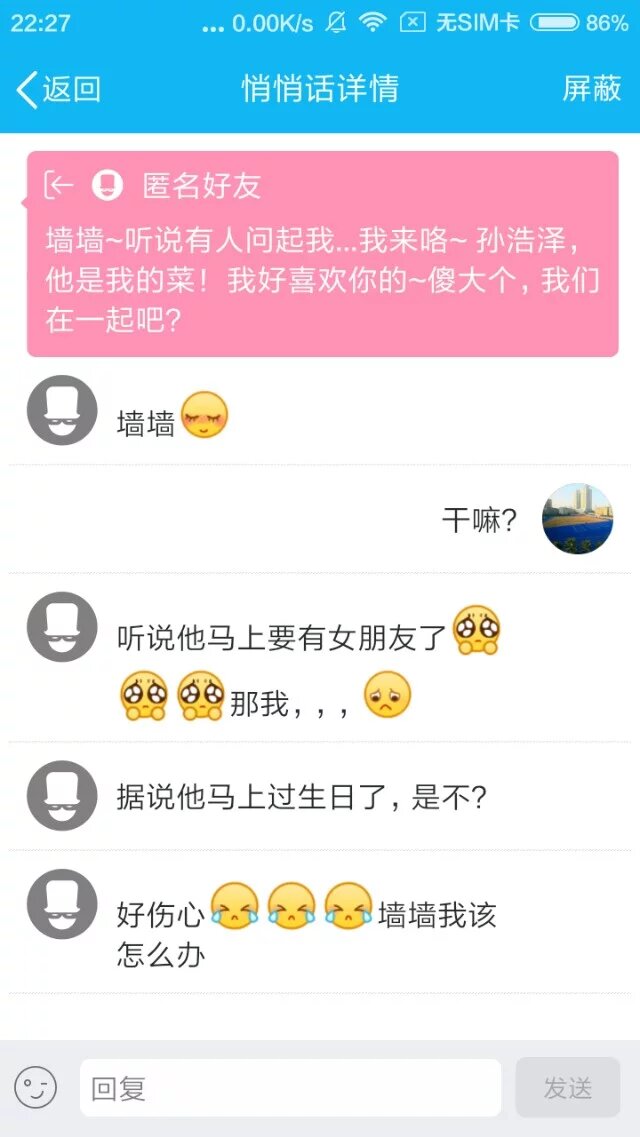This screenshot has width=640, height=1137.
Task: Select the comment 据说他马上过生日了，是不?
Action: pyautogui.click(x=301, y=796)
